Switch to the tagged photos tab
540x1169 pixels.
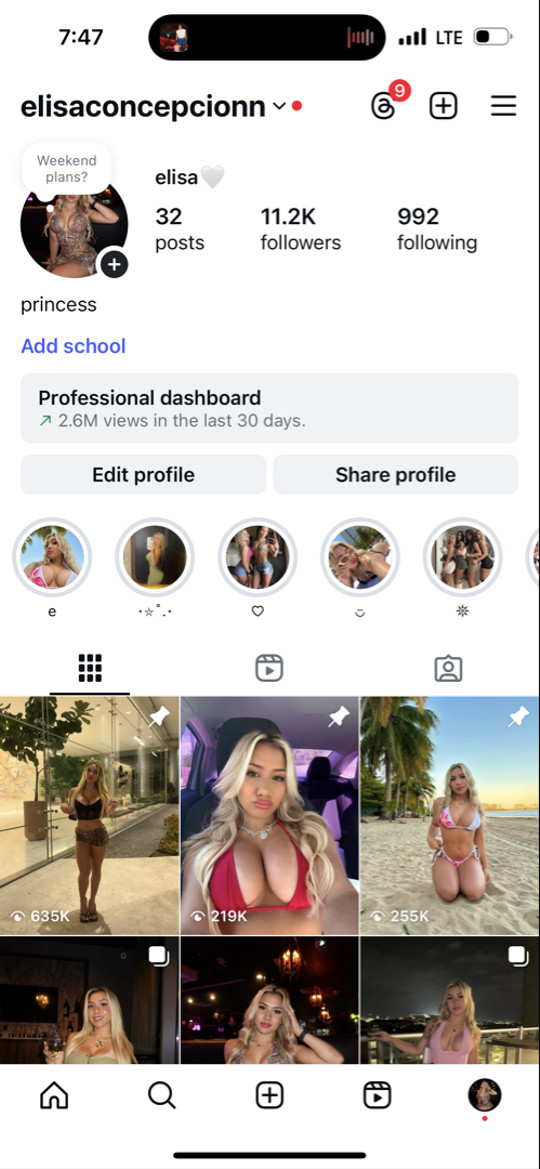click(448, 668)
